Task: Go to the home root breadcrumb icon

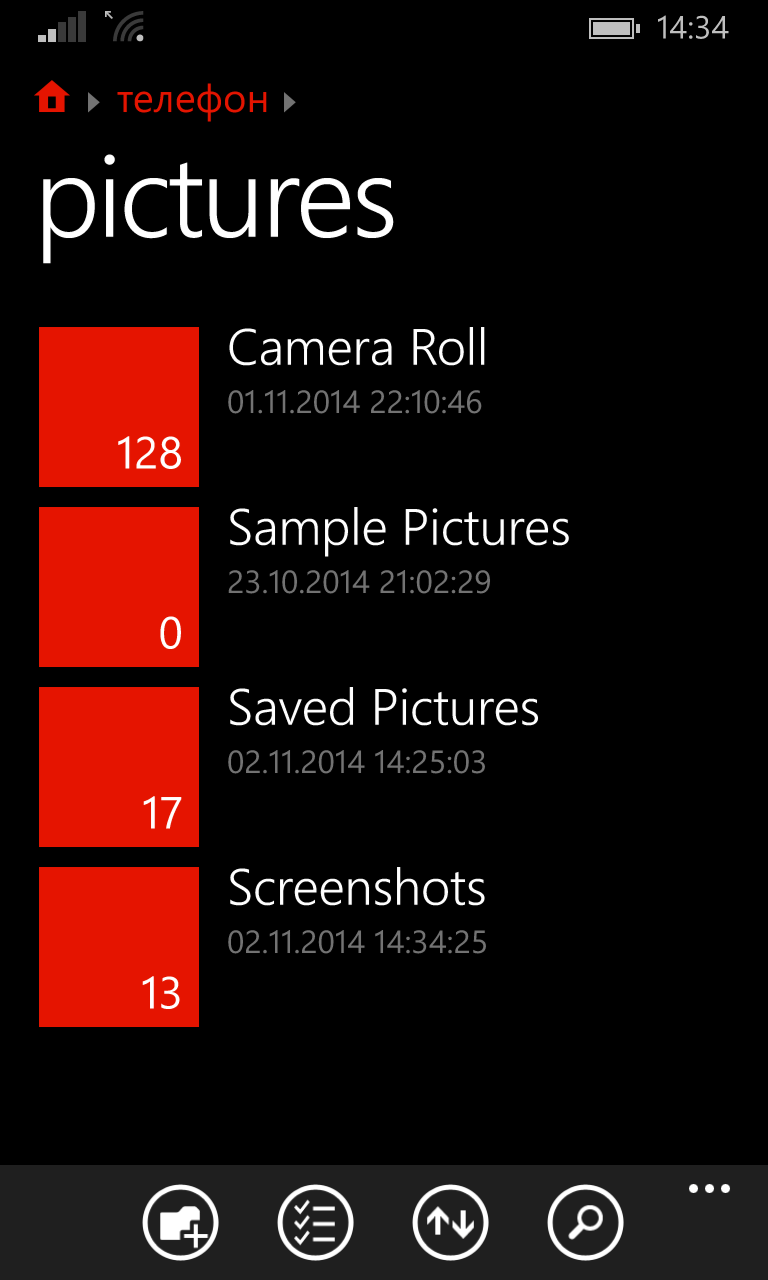Action: (x=52, y=98)
